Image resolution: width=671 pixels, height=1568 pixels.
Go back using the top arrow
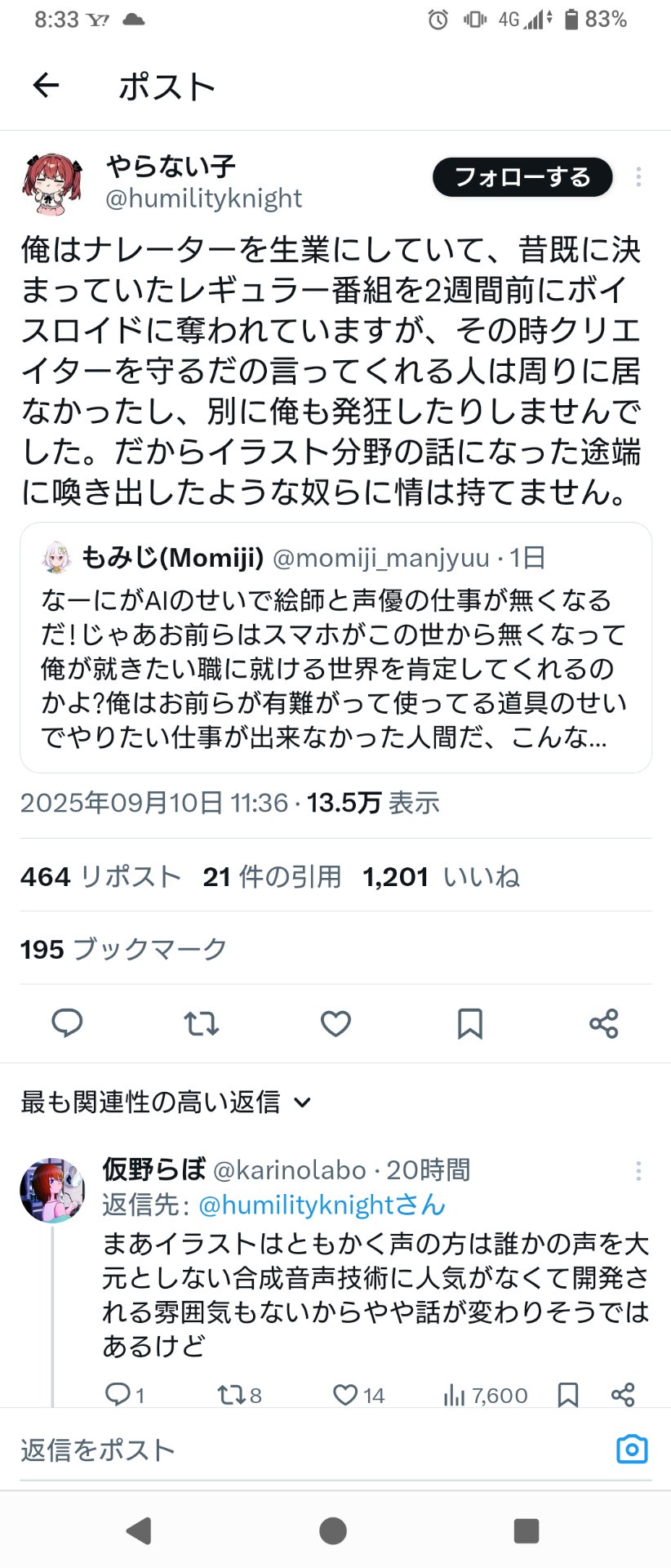[46, 85]
